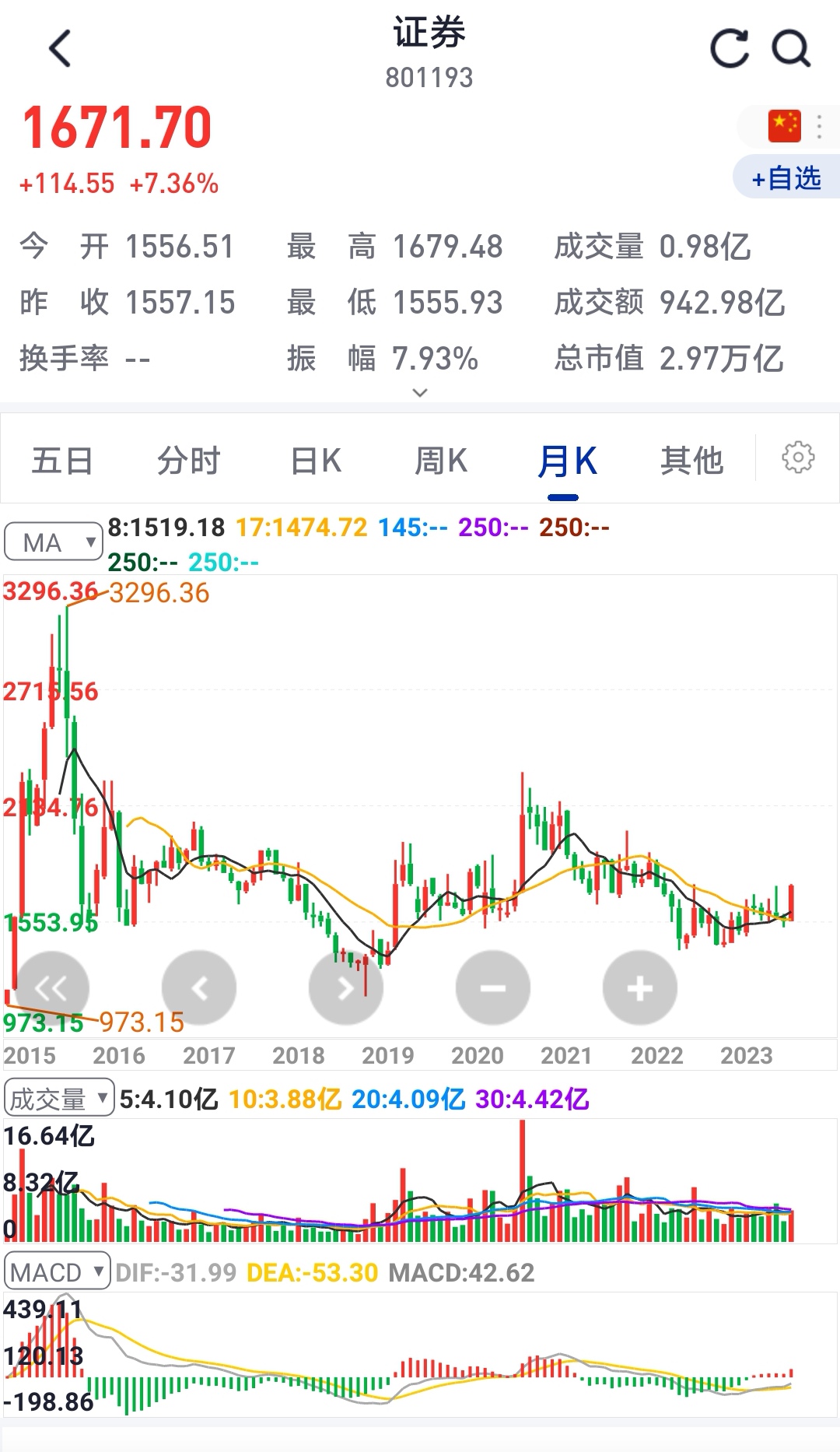The width and height of the screenshot is (840, 1452).
Task: Open the chart settings gear
Action: point(798,459)
